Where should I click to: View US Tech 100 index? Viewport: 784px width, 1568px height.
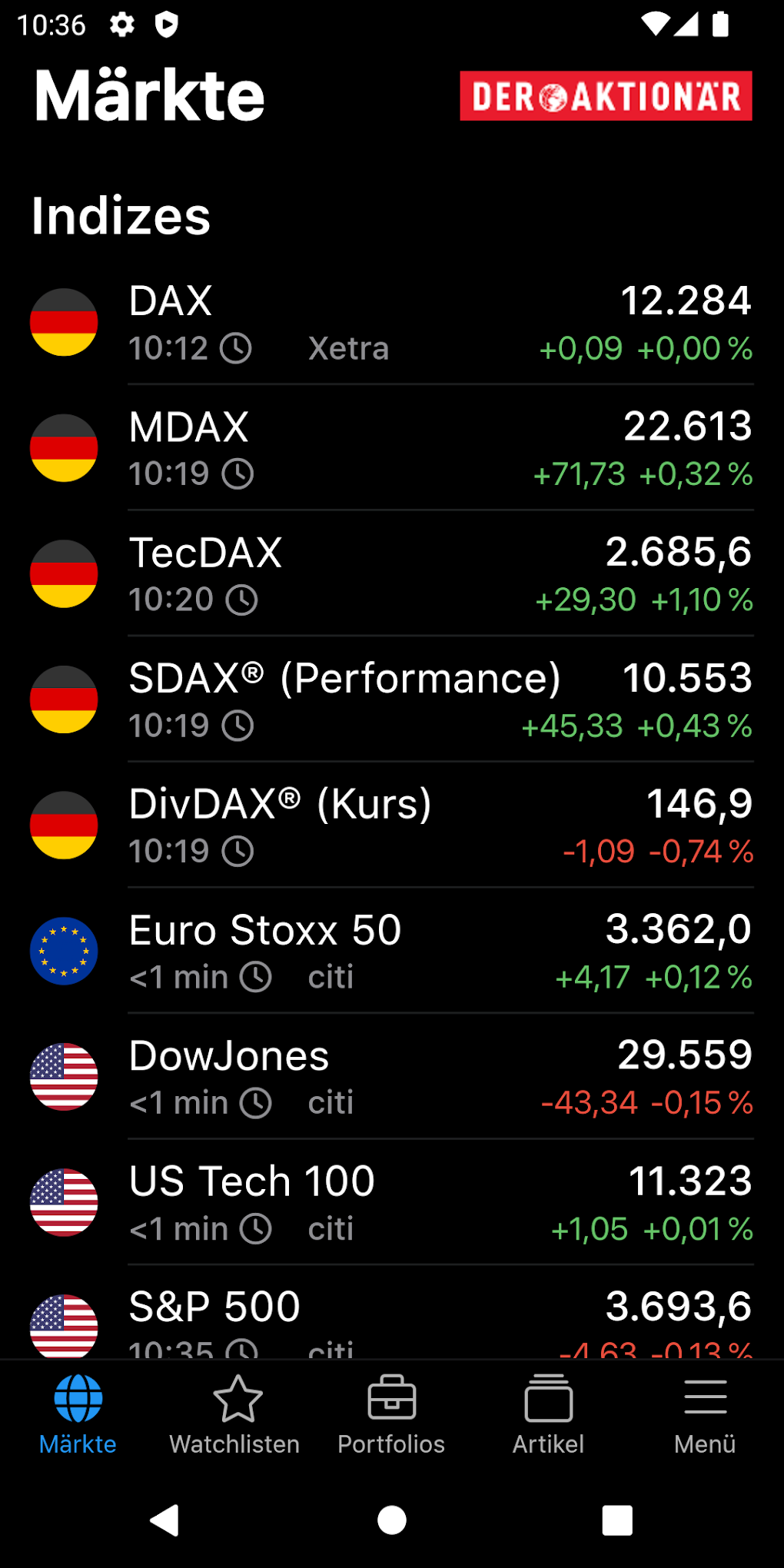pos(392,1204)
